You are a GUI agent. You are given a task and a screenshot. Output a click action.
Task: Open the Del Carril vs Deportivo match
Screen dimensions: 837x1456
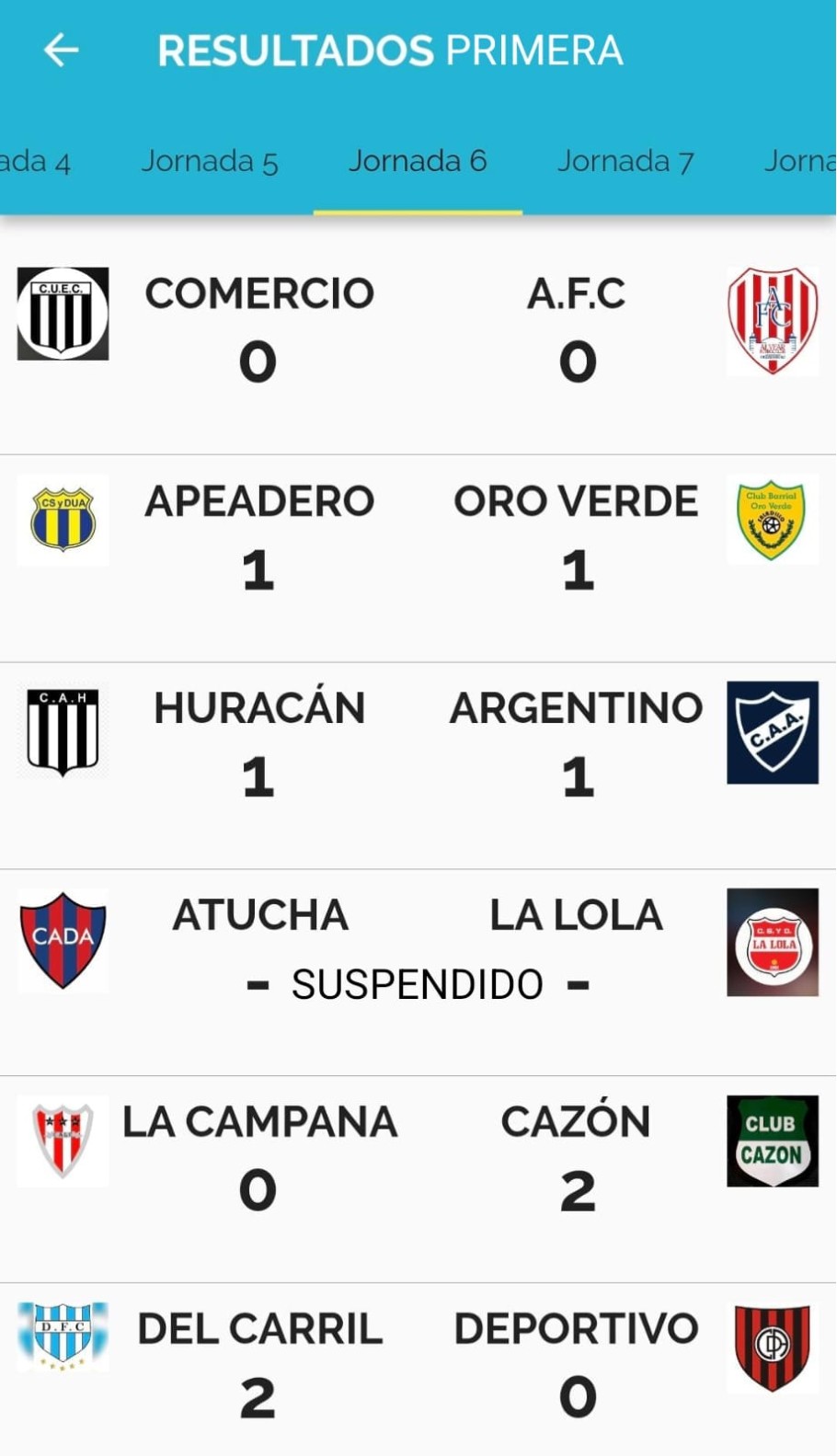(418, 1366)
